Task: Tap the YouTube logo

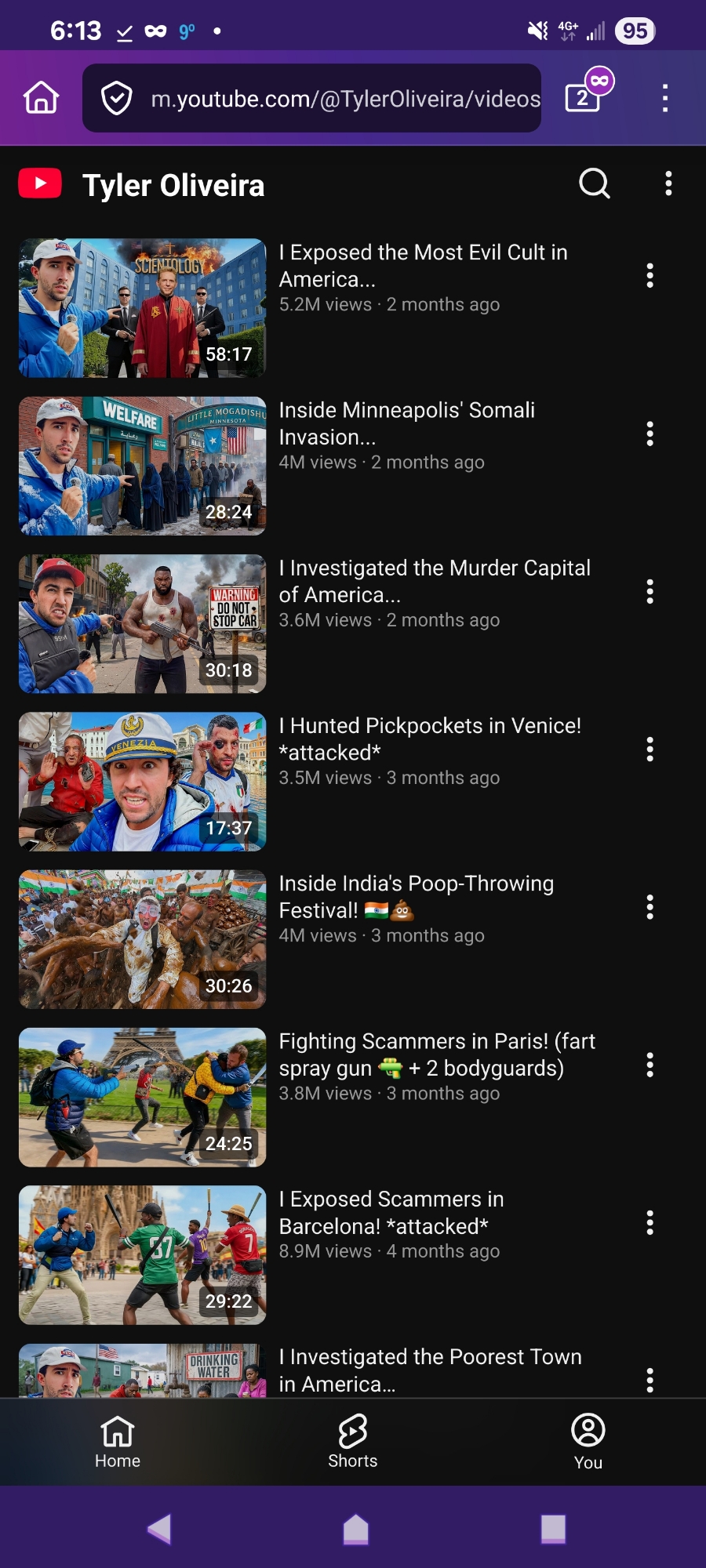Action: [x=40, y=184]
